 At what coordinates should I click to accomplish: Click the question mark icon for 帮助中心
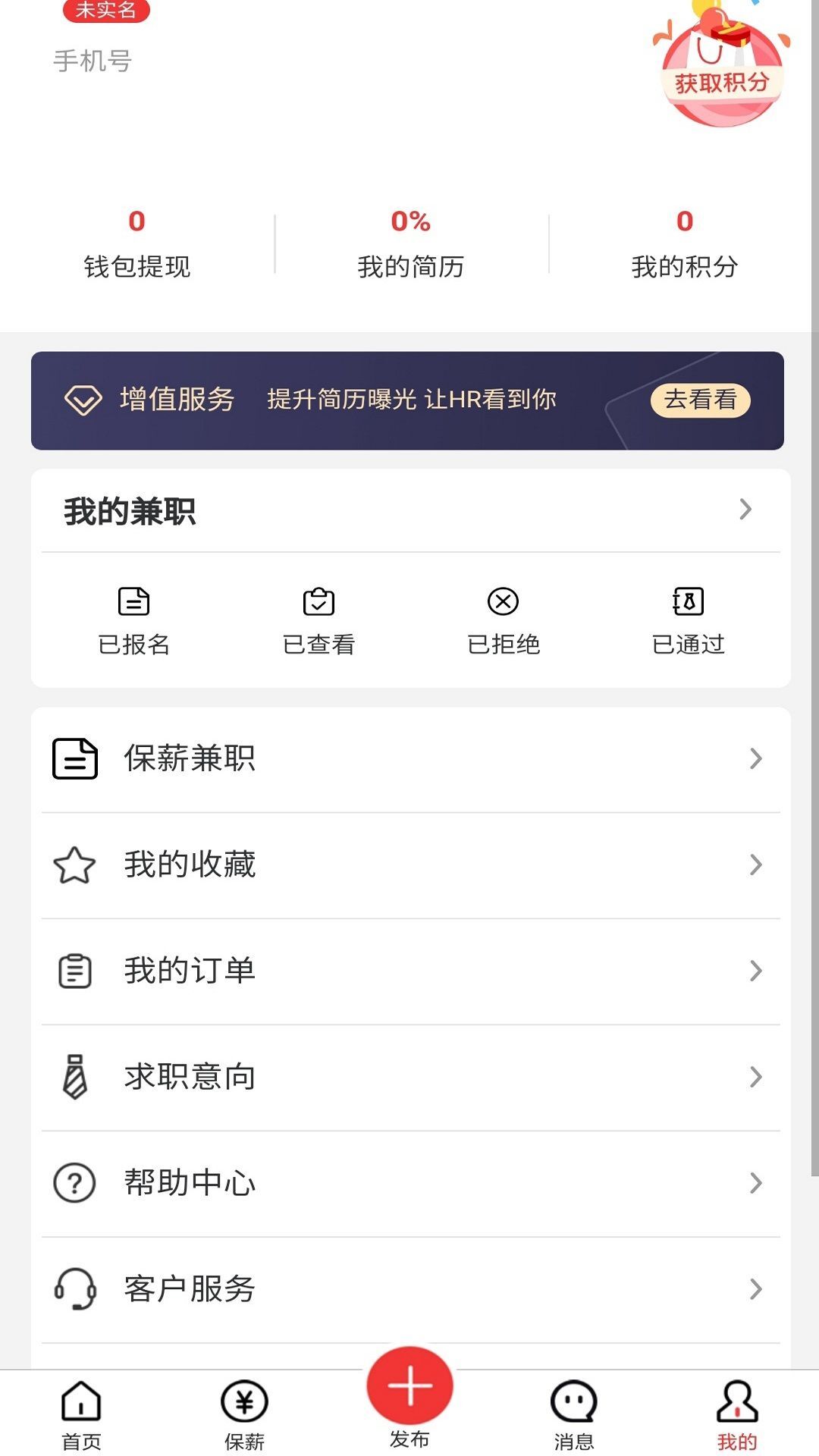tap(74, 1181)
